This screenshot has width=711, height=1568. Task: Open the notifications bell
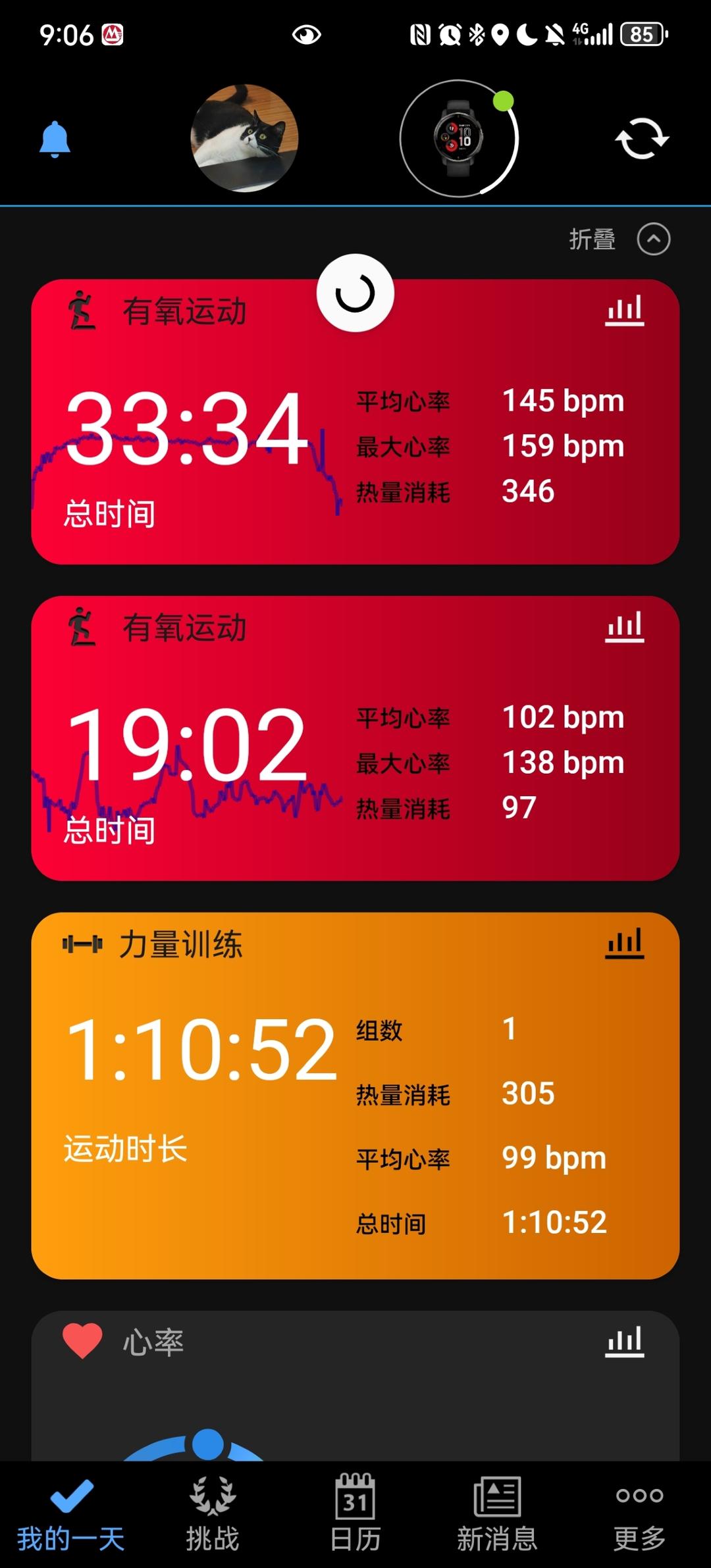tap(55, 139)
